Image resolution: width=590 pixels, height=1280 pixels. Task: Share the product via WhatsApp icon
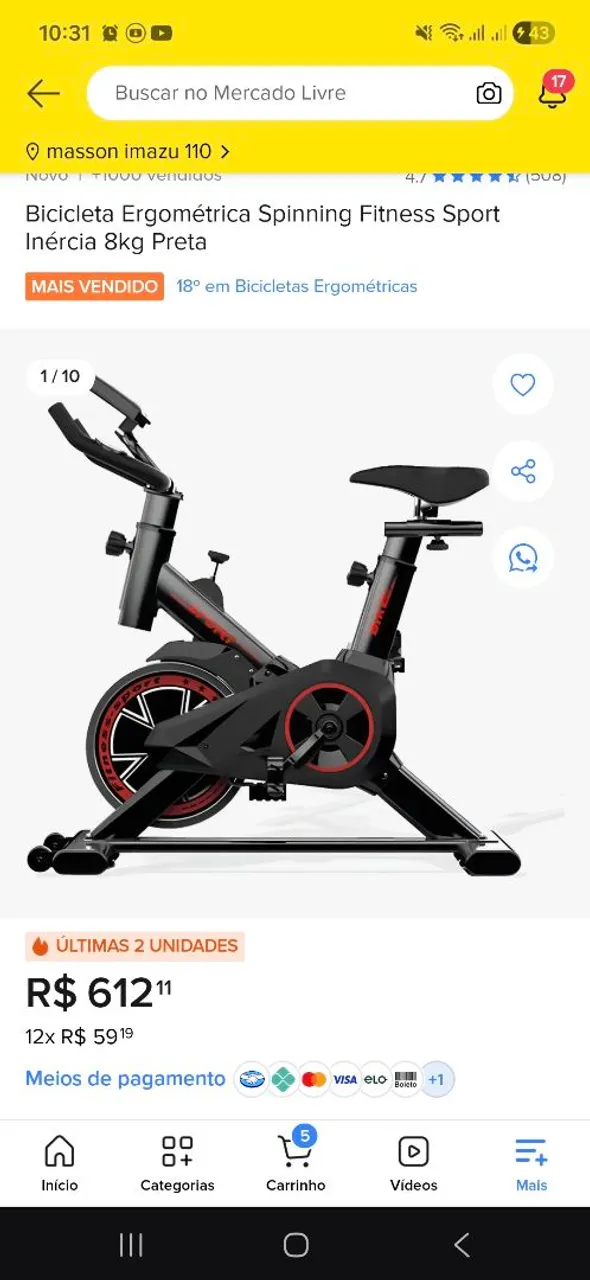pyautogui.click(x=523, y=558)
